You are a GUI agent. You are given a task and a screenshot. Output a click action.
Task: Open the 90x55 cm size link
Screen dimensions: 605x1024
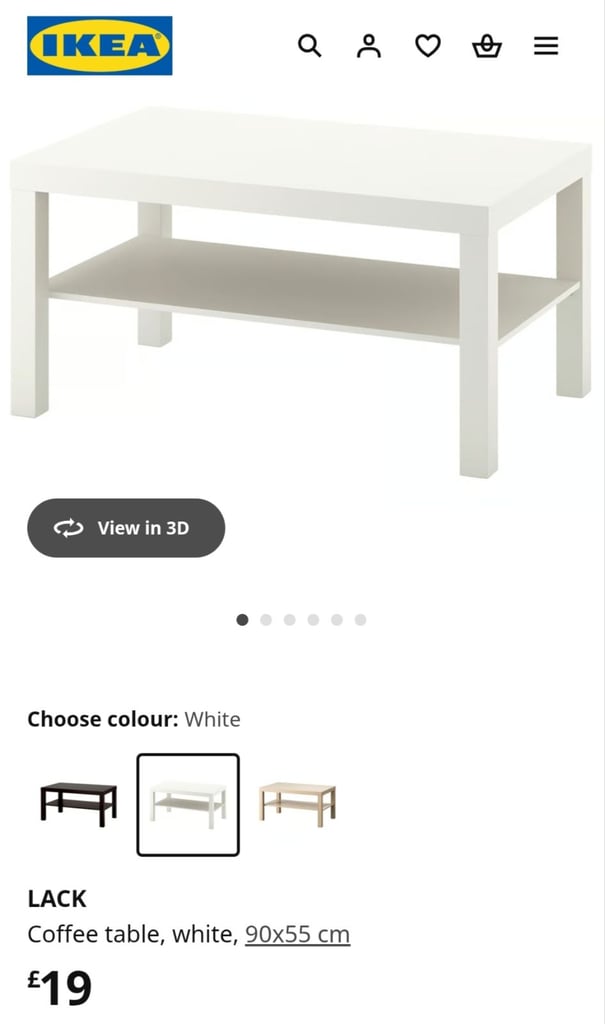[x=297, y=934]
